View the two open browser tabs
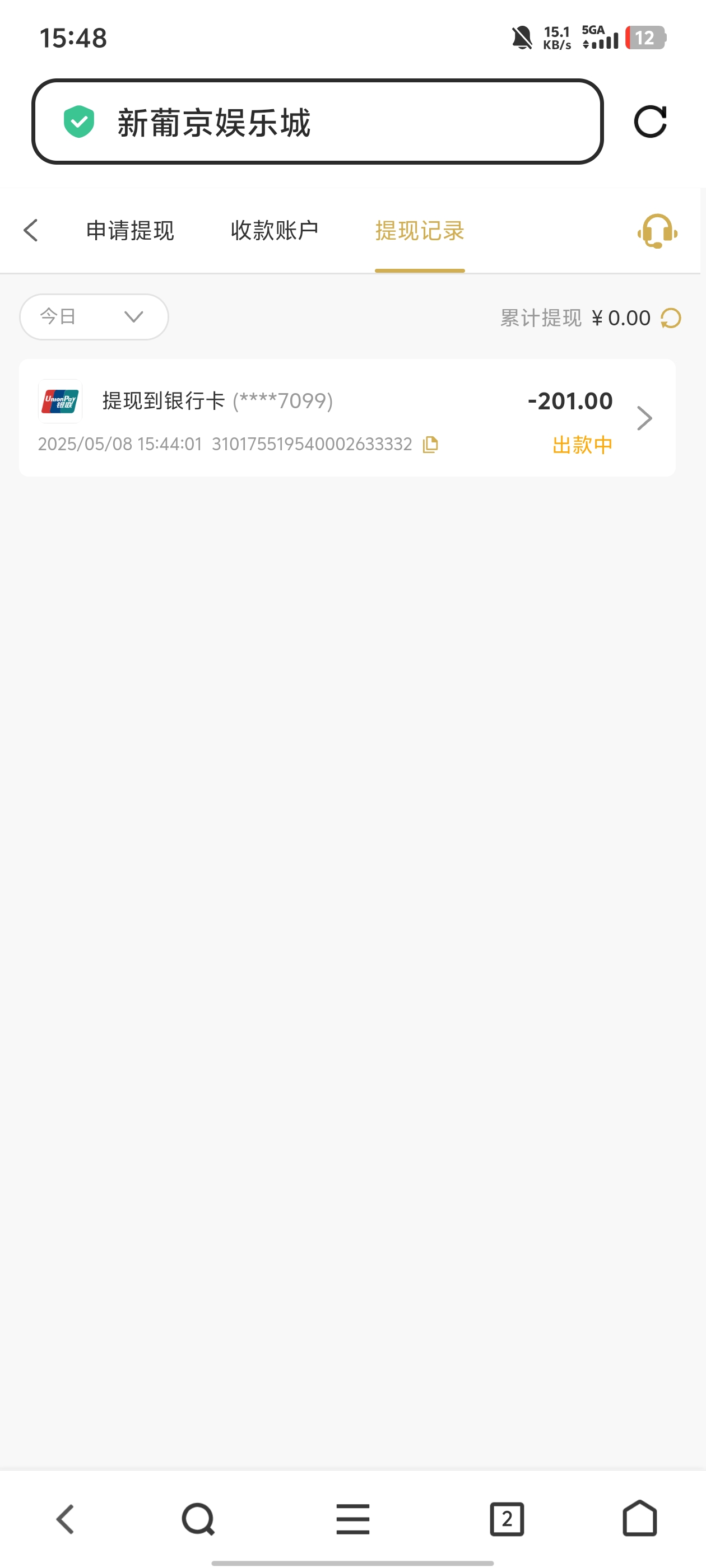 (x=507, y=1519)
